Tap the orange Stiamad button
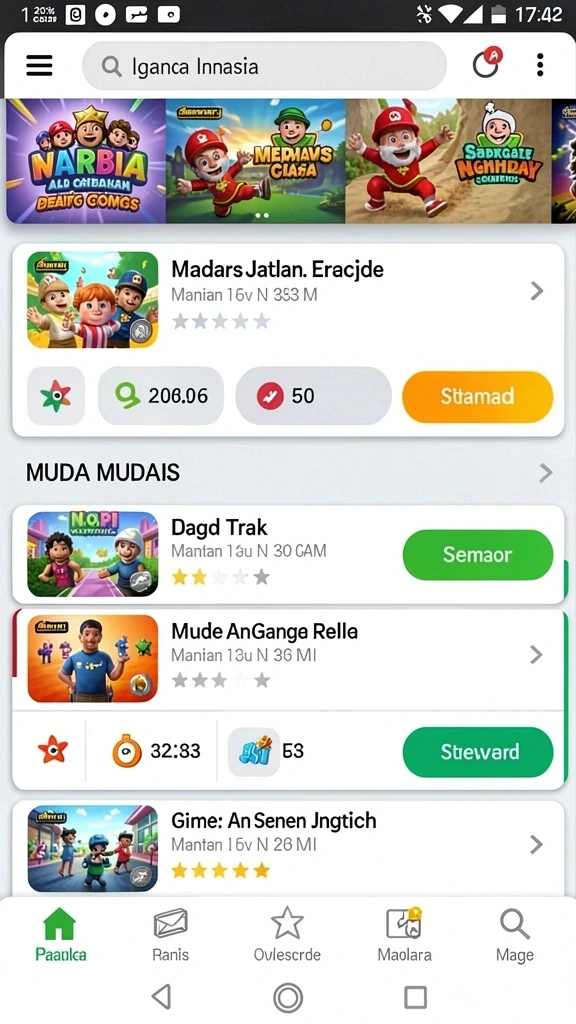 [477, 396]
